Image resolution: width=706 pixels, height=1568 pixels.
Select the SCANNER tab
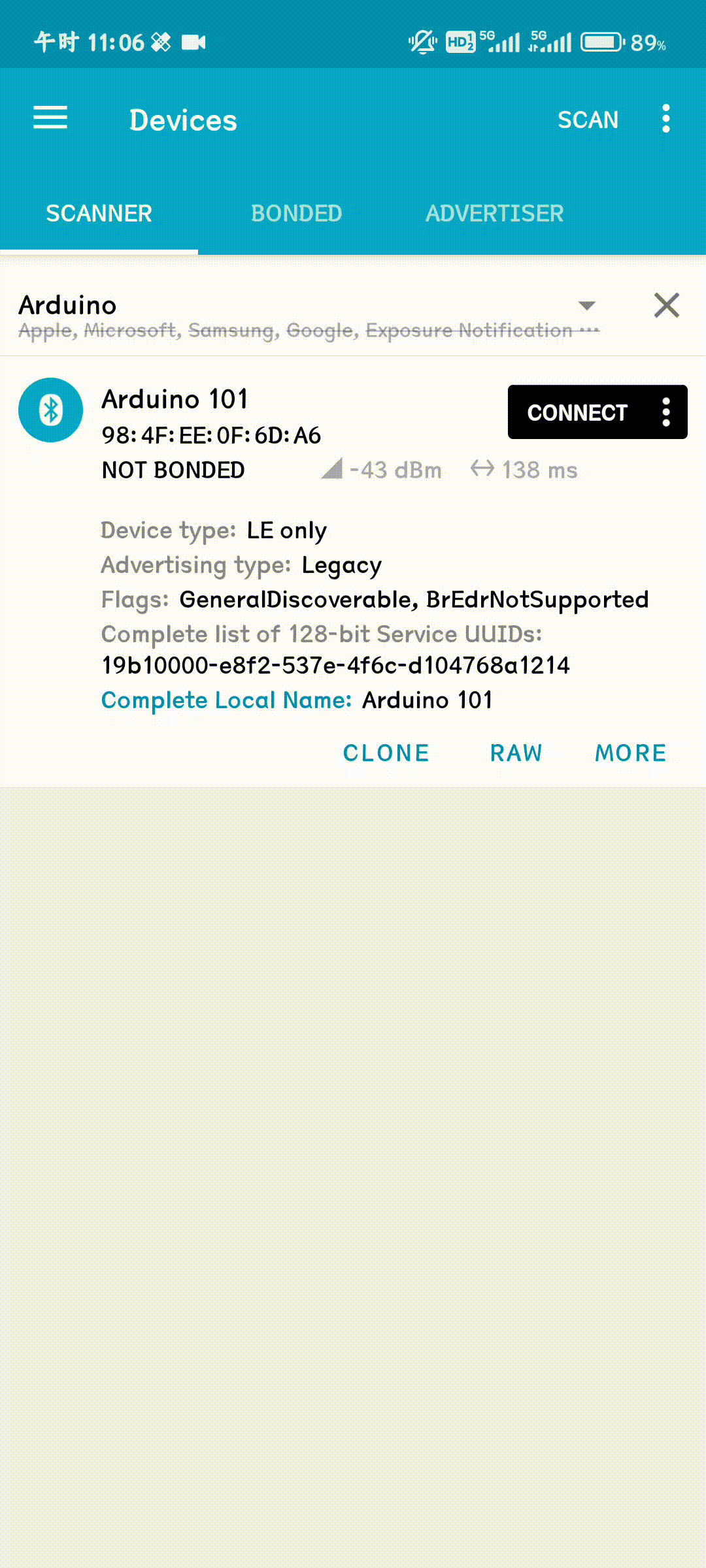point(99,214)
